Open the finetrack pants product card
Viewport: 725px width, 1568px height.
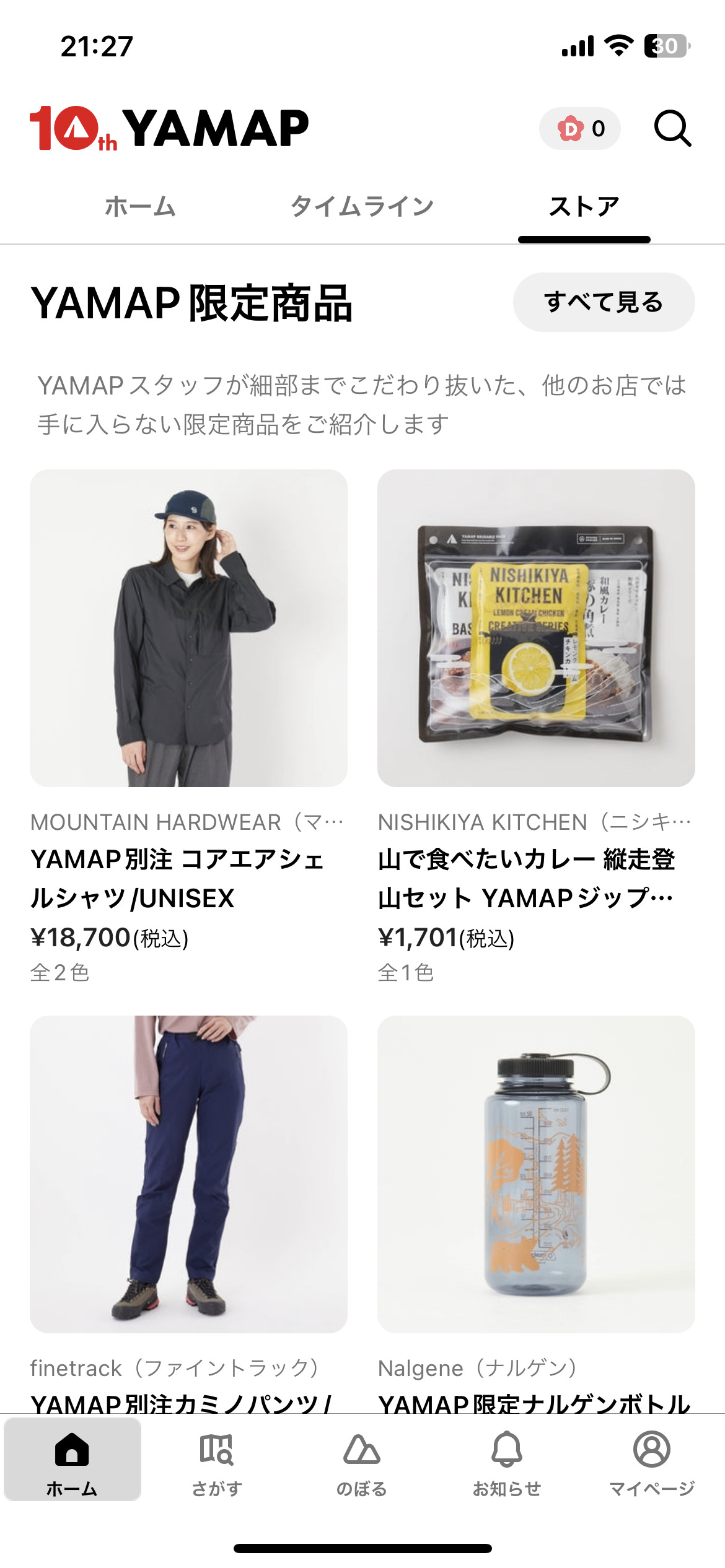tap(188, 1174)
